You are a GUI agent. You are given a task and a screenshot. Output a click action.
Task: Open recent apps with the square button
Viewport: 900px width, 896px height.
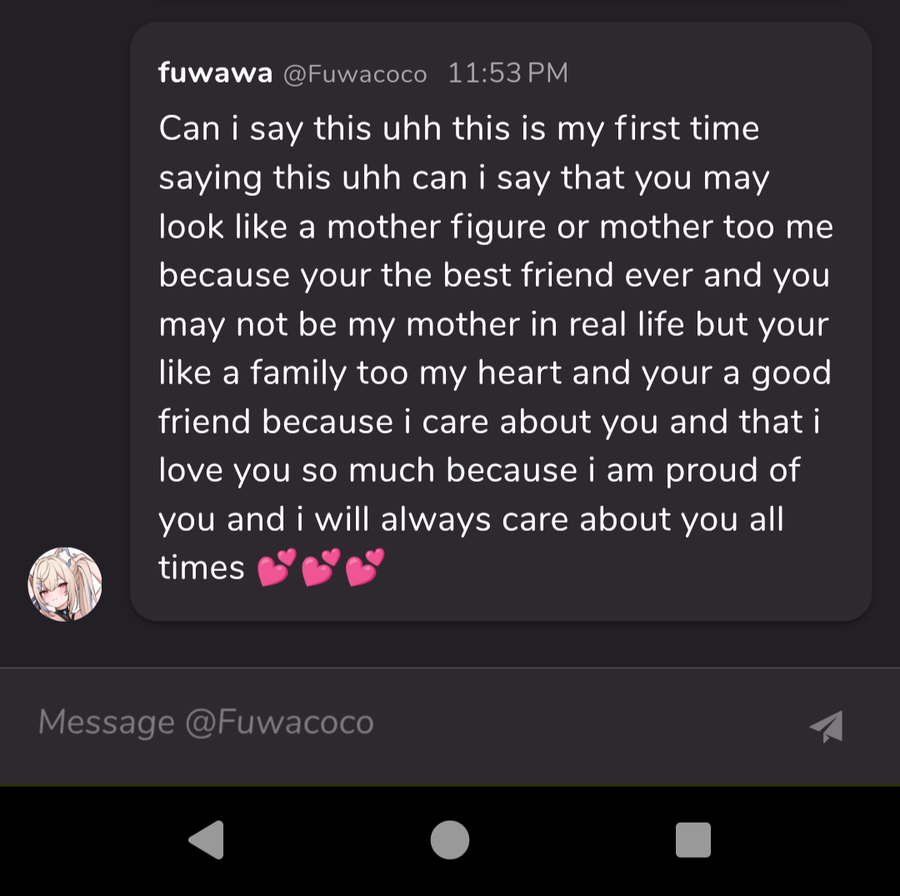[693, 840]
